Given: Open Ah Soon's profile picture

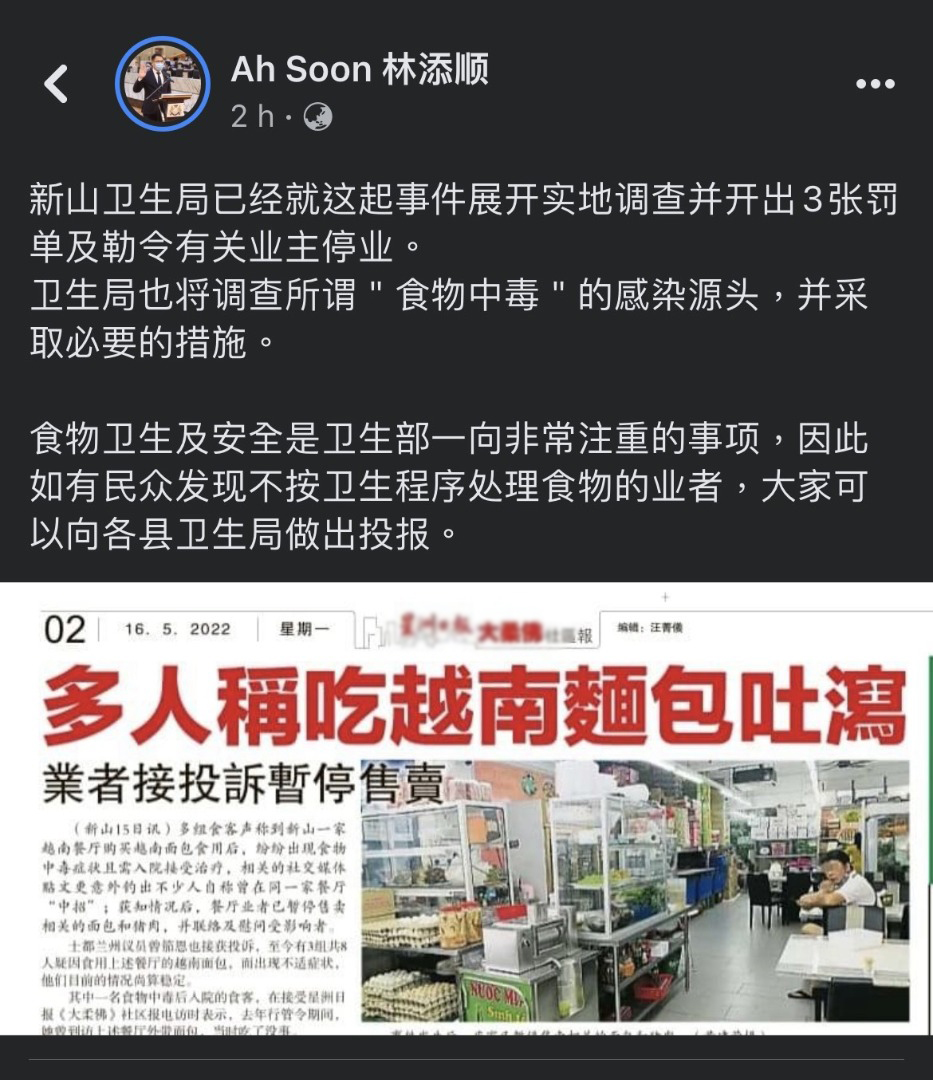Looking at the screenshot, I should [x=163, y=84].
